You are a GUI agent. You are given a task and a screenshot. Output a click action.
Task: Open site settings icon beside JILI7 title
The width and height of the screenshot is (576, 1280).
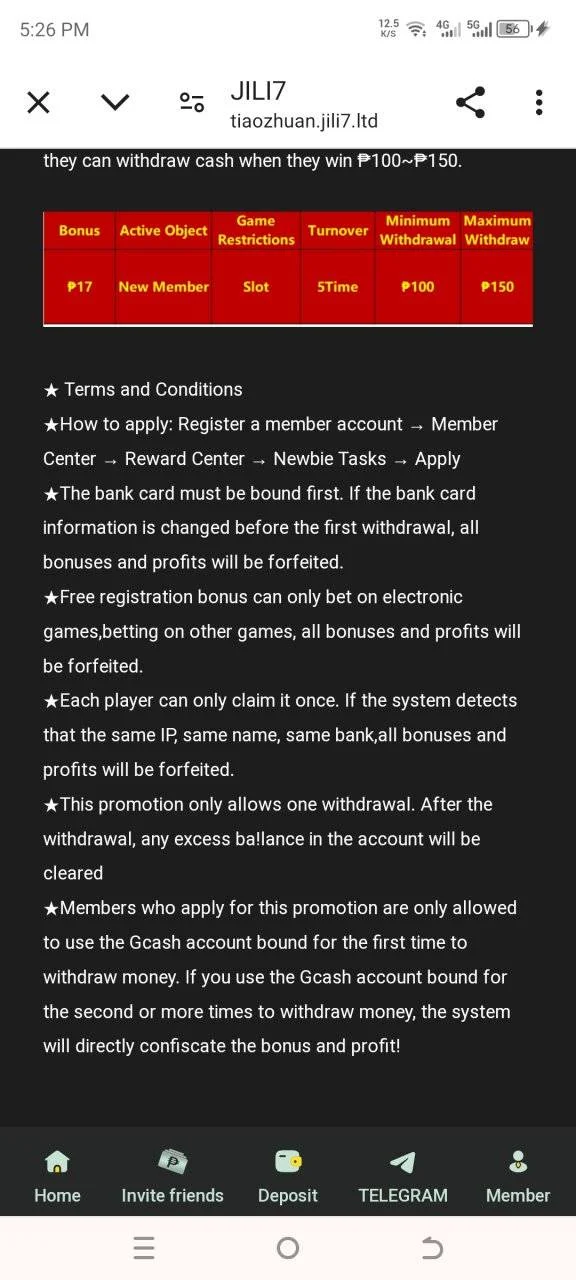pyautogui.click(x=192, y=102)
